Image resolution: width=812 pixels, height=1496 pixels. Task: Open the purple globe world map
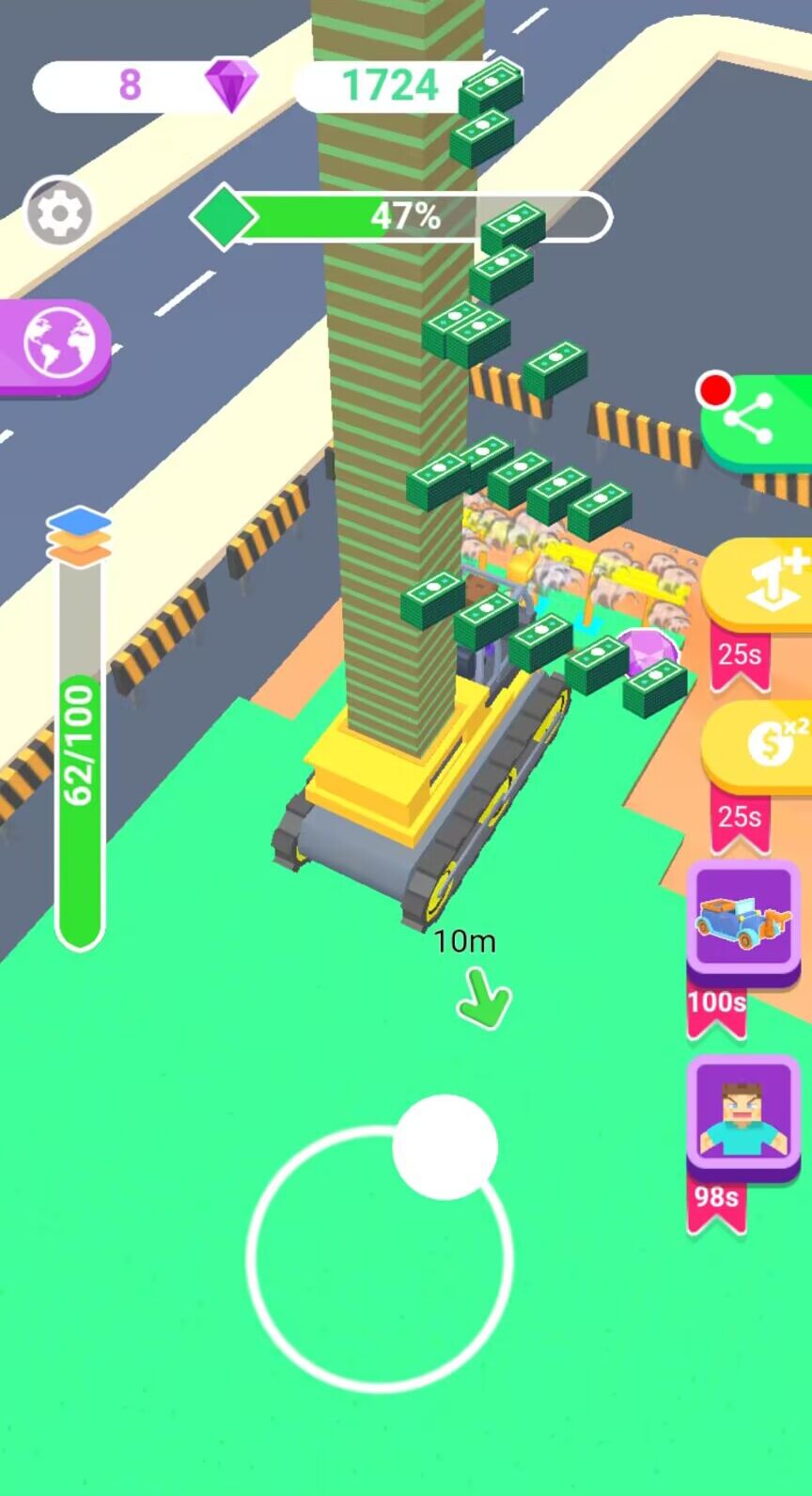coord(58,342)
